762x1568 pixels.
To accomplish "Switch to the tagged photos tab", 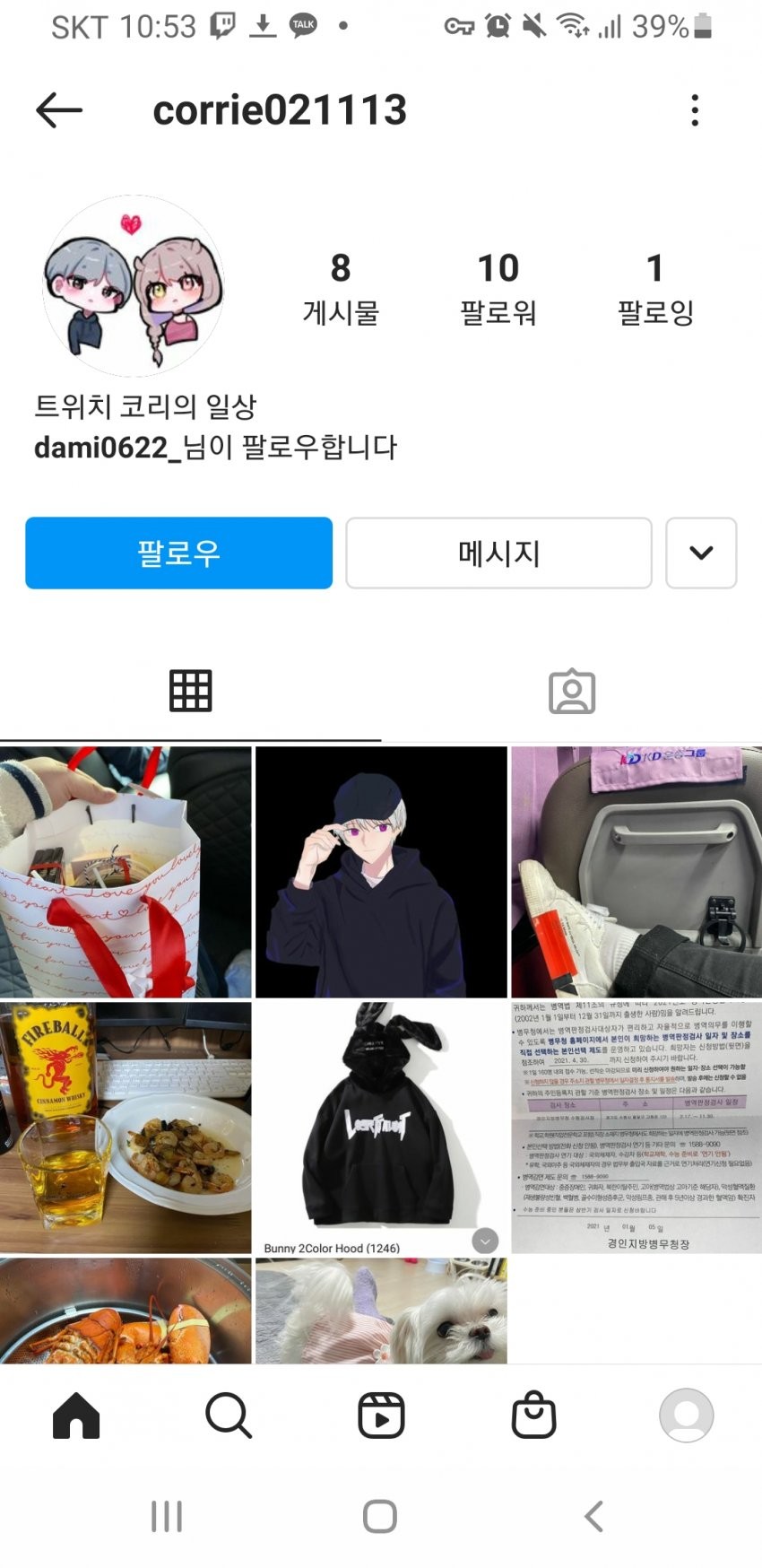I will [572, 691].
